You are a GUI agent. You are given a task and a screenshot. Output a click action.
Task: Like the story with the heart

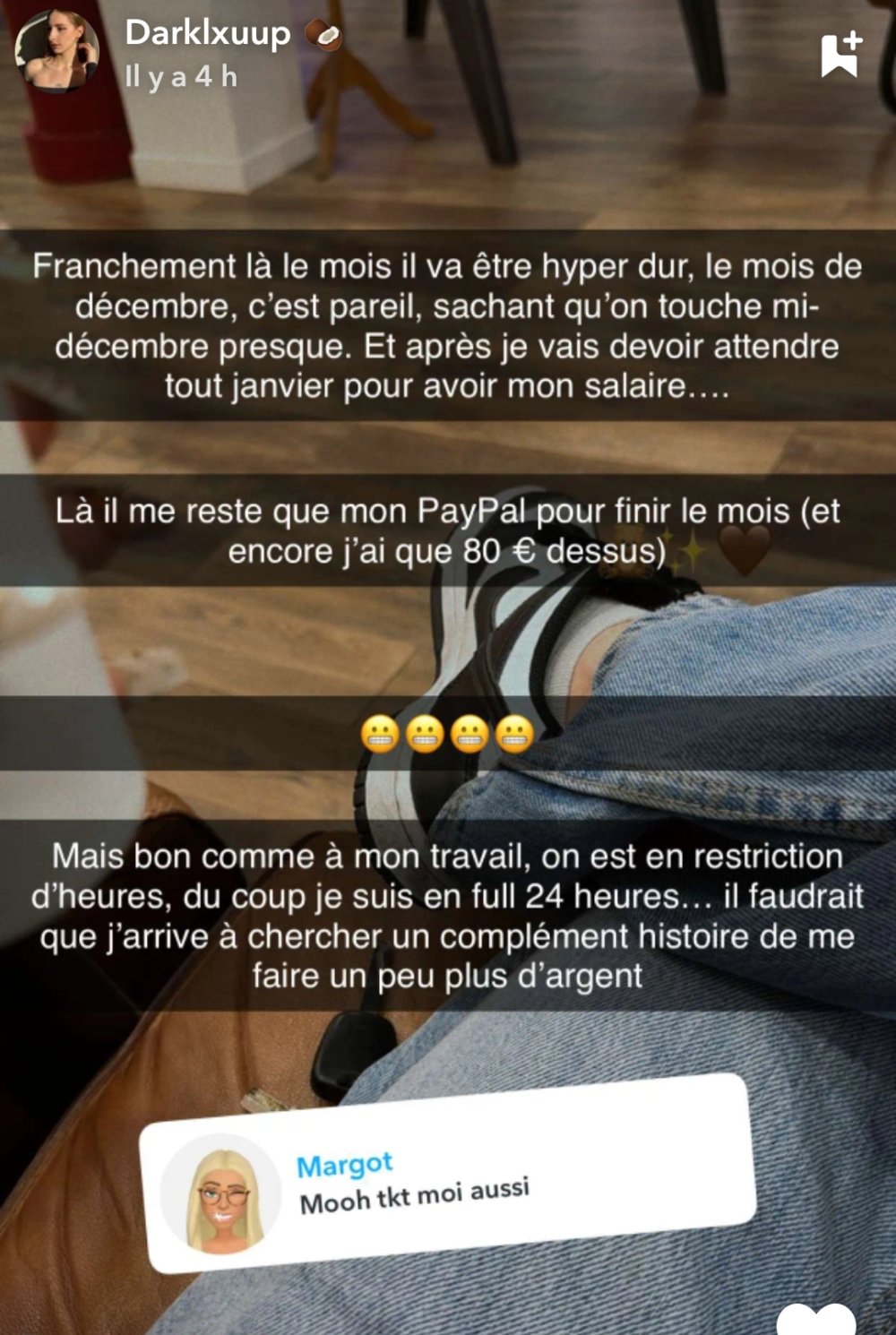click(816, 1321)
